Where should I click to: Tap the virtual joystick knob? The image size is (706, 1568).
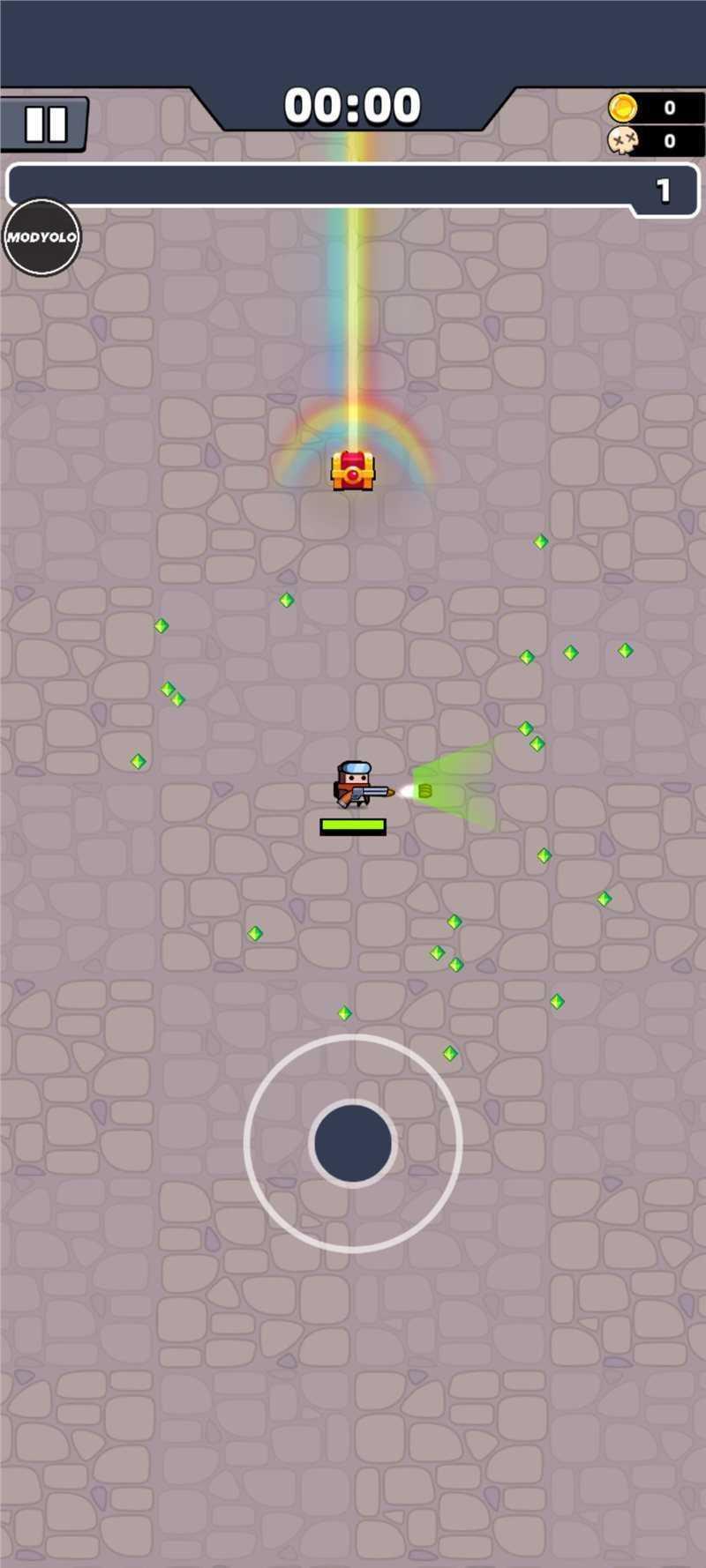pyautogui.click(x=353, y=1142)
